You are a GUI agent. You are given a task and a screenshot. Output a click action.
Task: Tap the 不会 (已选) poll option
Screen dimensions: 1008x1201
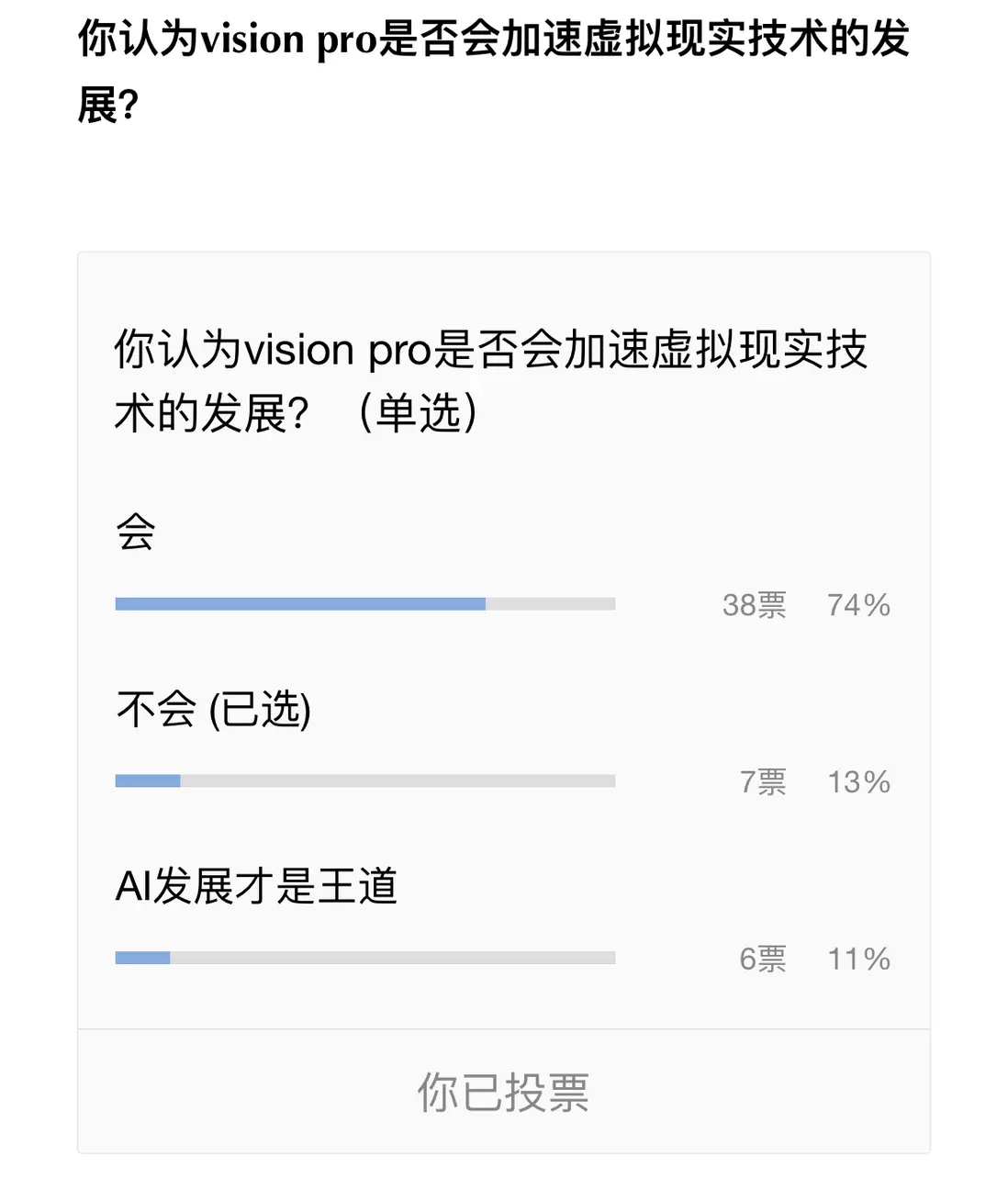(214, 710)
